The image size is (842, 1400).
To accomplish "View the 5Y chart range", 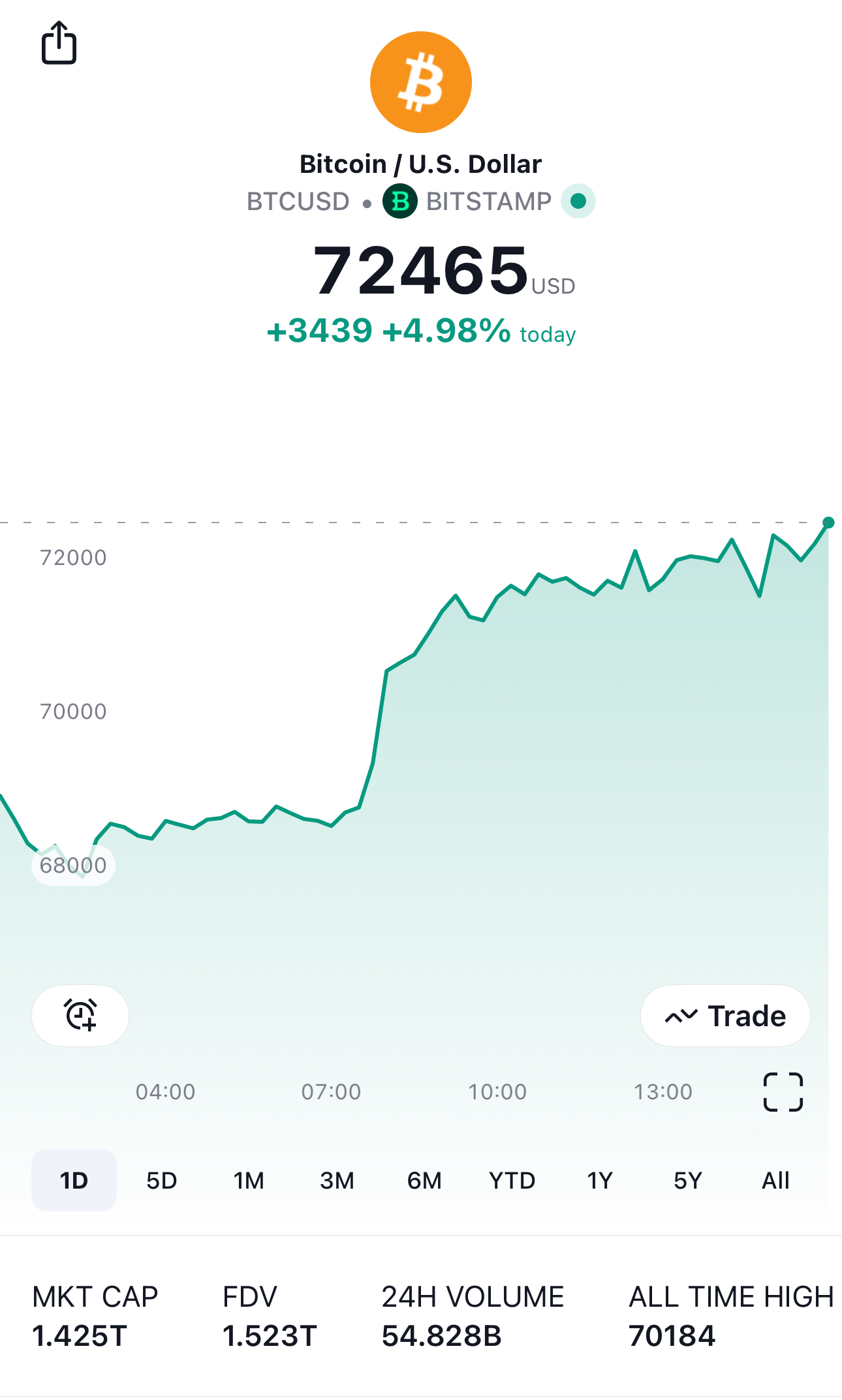I will 688,1180.
